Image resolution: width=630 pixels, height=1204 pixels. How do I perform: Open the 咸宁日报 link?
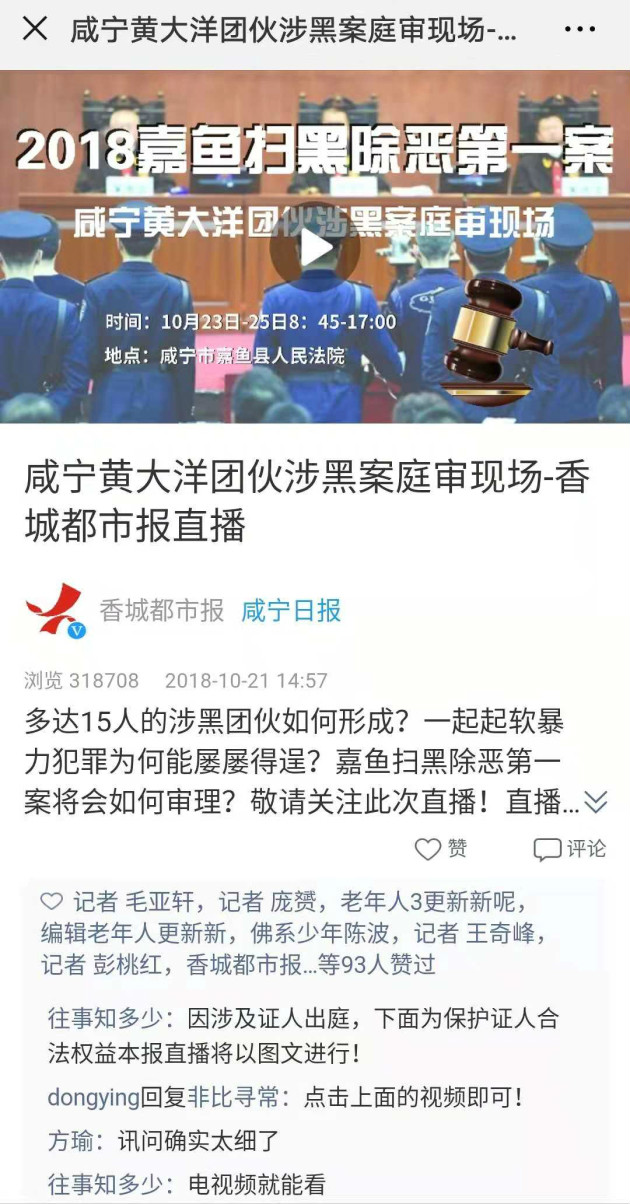pos(291,610)
